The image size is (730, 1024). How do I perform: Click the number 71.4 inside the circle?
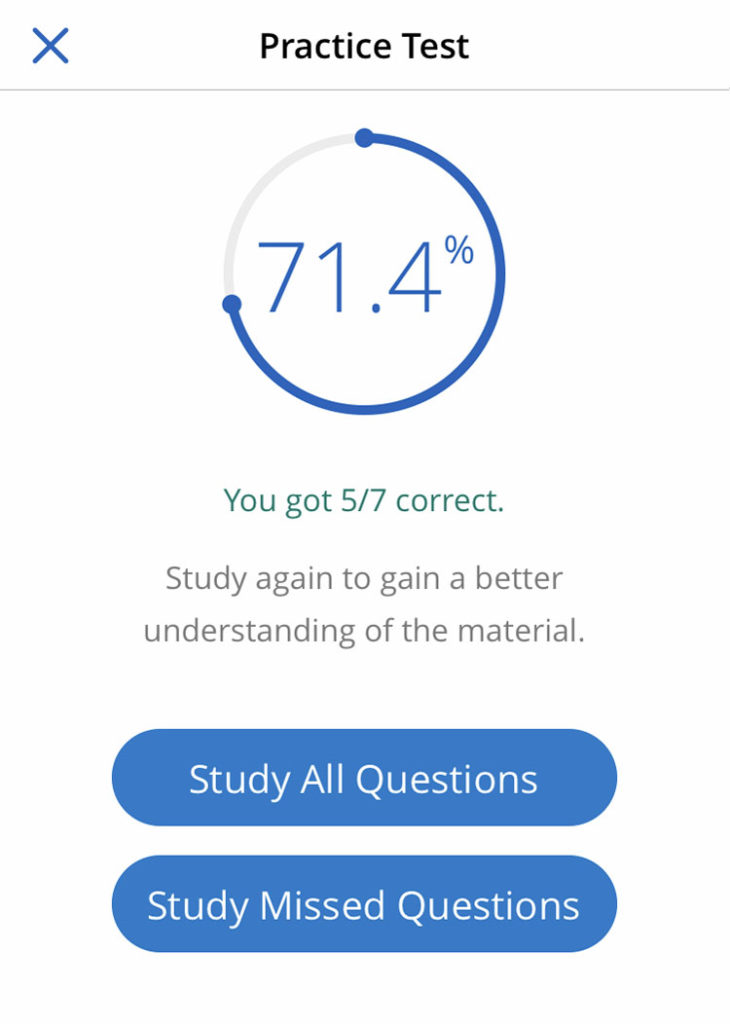(350, 270)
